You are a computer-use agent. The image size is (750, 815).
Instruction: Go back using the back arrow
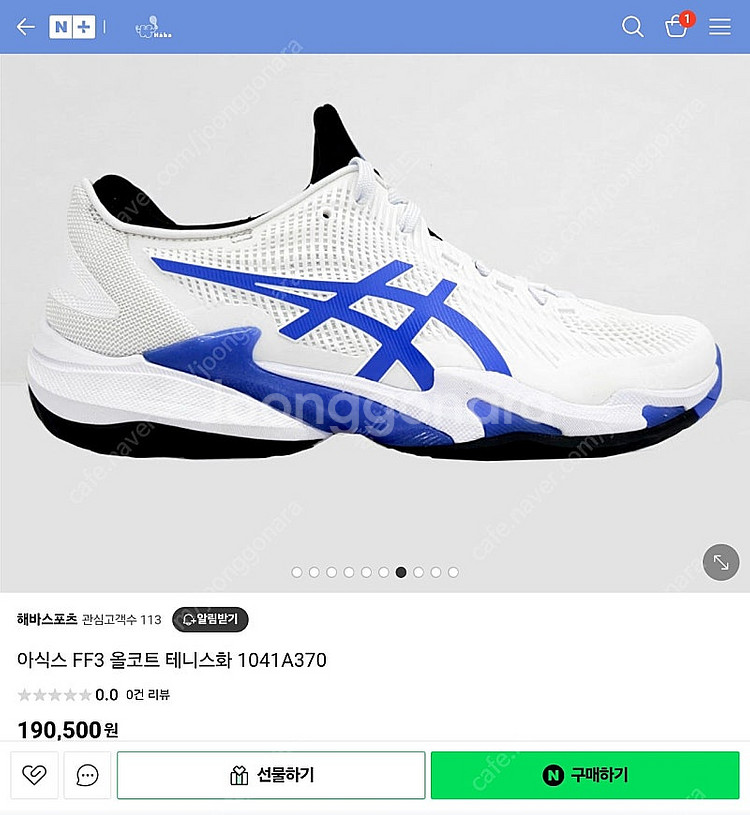coord(25,27)
